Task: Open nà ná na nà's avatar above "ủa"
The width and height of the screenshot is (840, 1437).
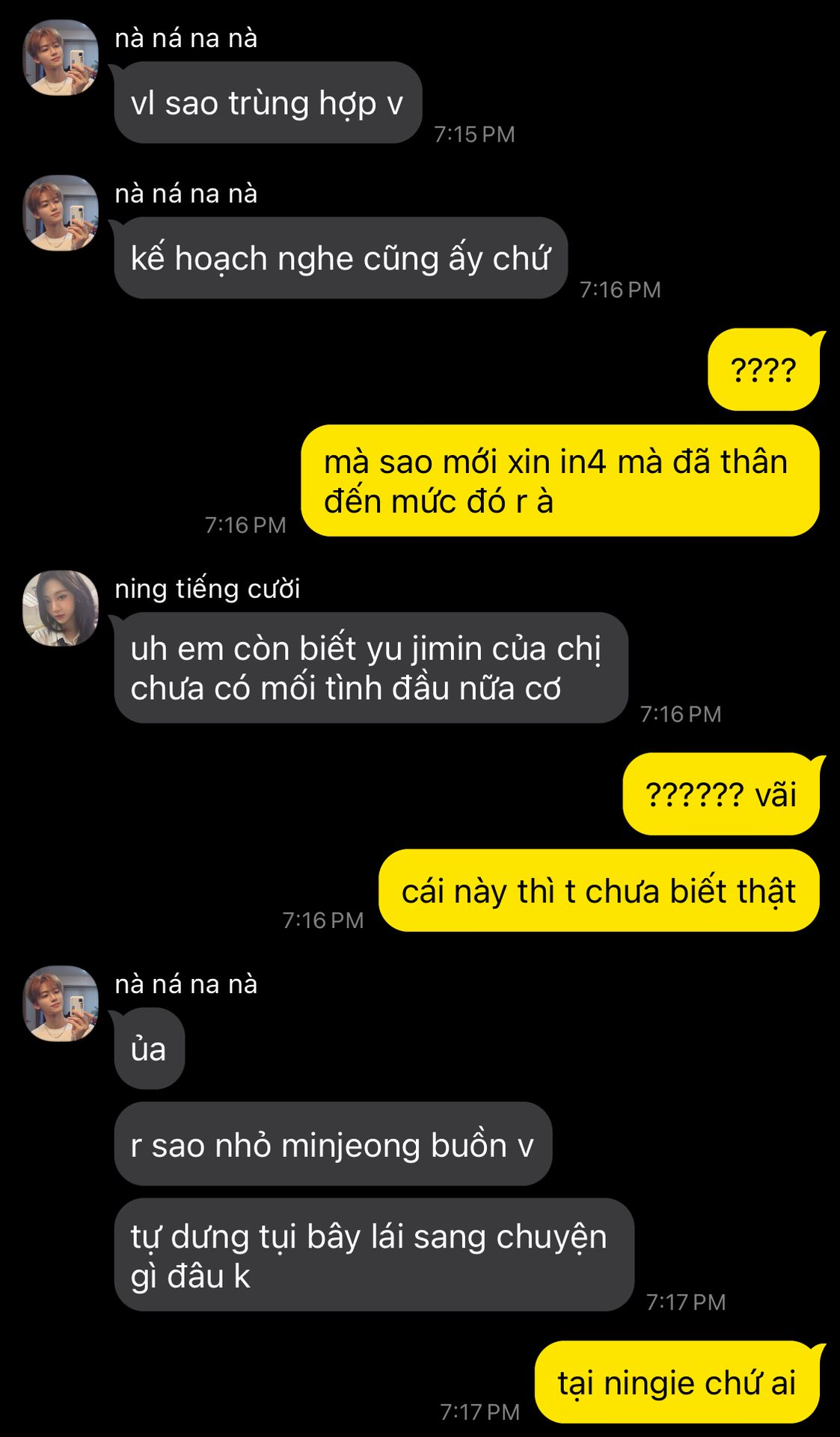Action: (61, 1004)
